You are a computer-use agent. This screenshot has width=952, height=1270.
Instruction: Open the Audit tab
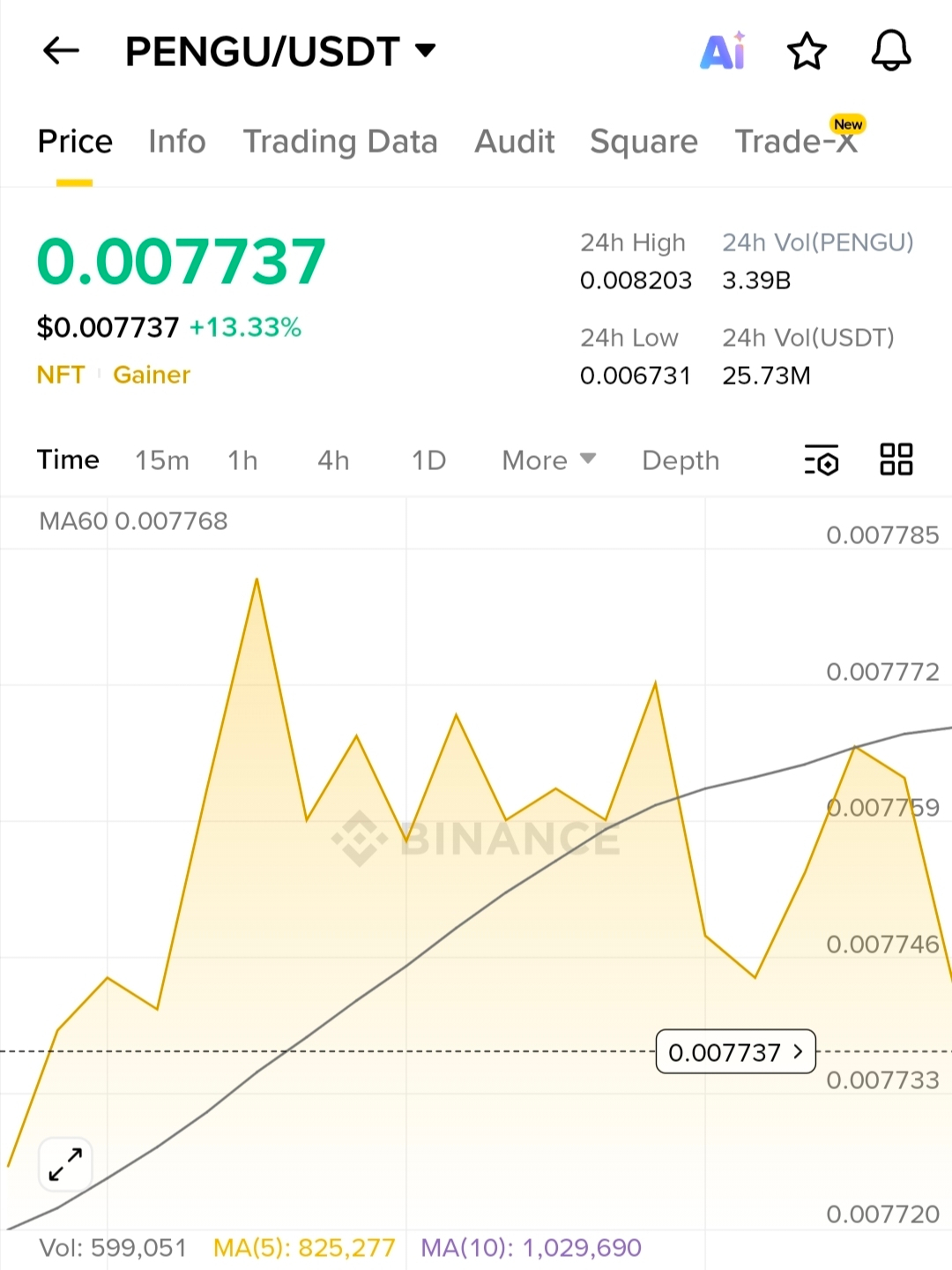pos(515,141)
